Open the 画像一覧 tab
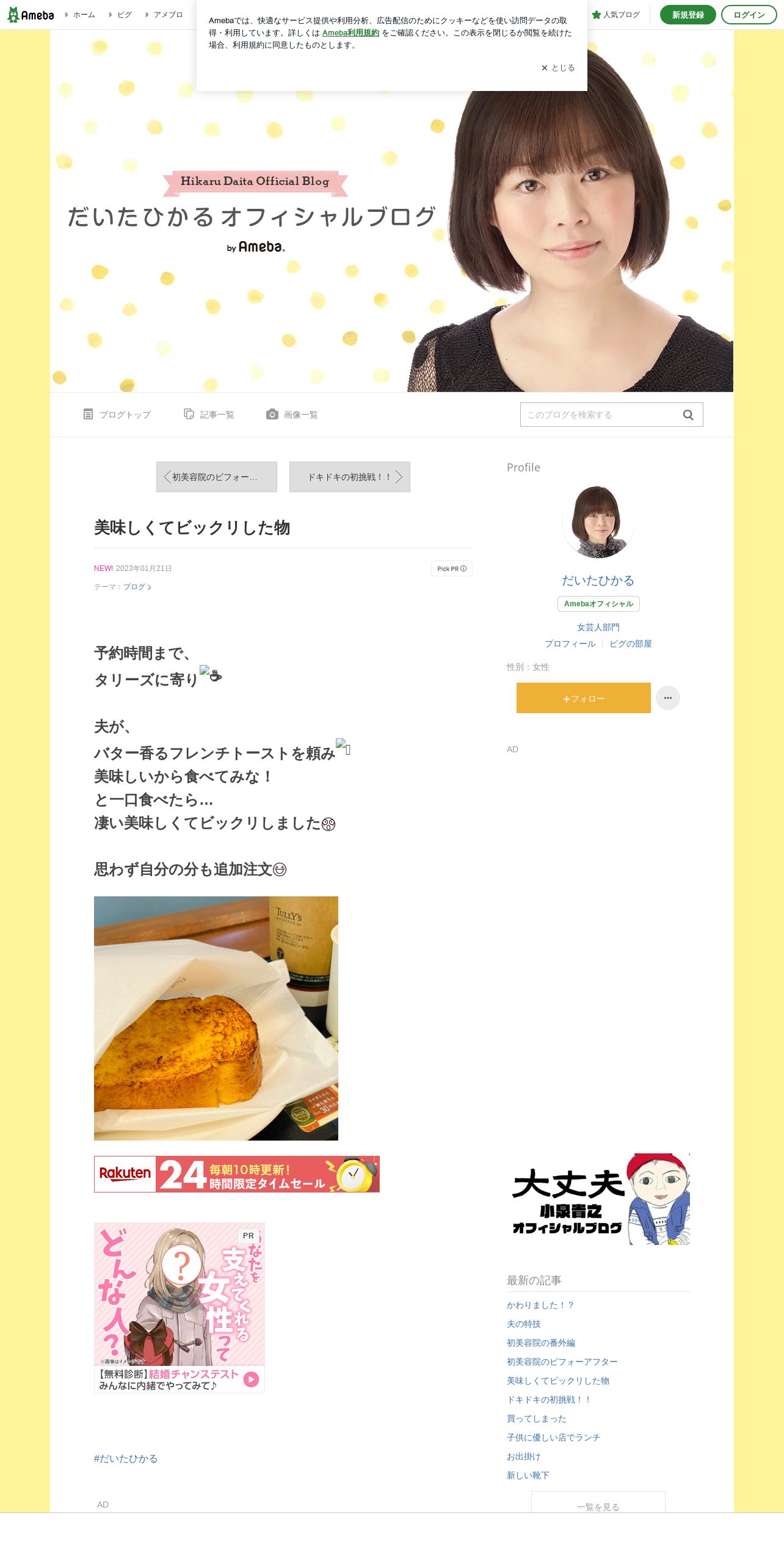The width and height of the screenshot is (784, 1568). point(292,415)
